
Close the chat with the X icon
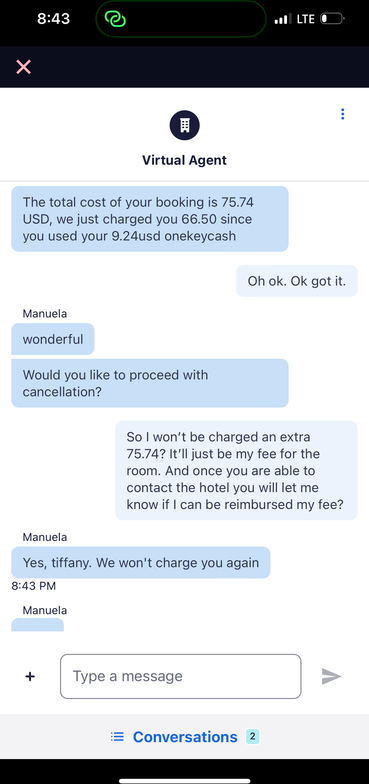[24, 67]
